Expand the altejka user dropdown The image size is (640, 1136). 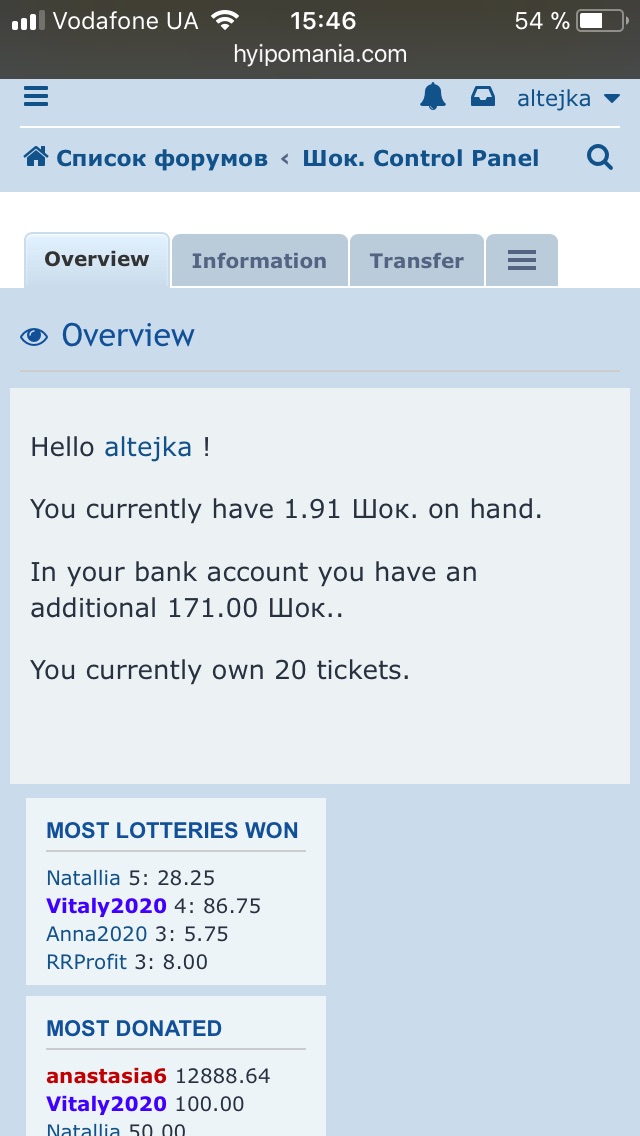click(566, 99)
